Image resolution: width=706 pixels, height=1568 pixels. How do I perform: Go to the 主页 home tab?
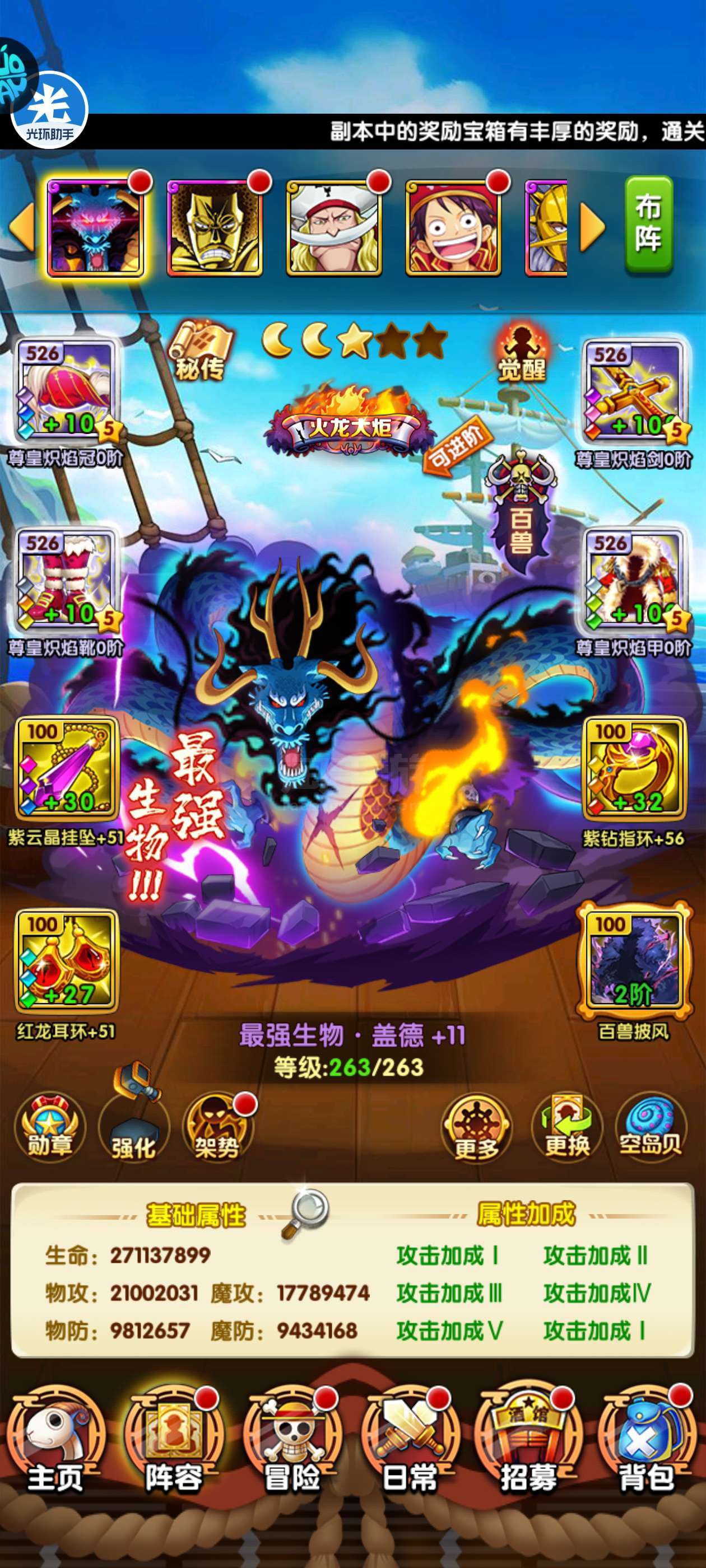(55, 1443)
